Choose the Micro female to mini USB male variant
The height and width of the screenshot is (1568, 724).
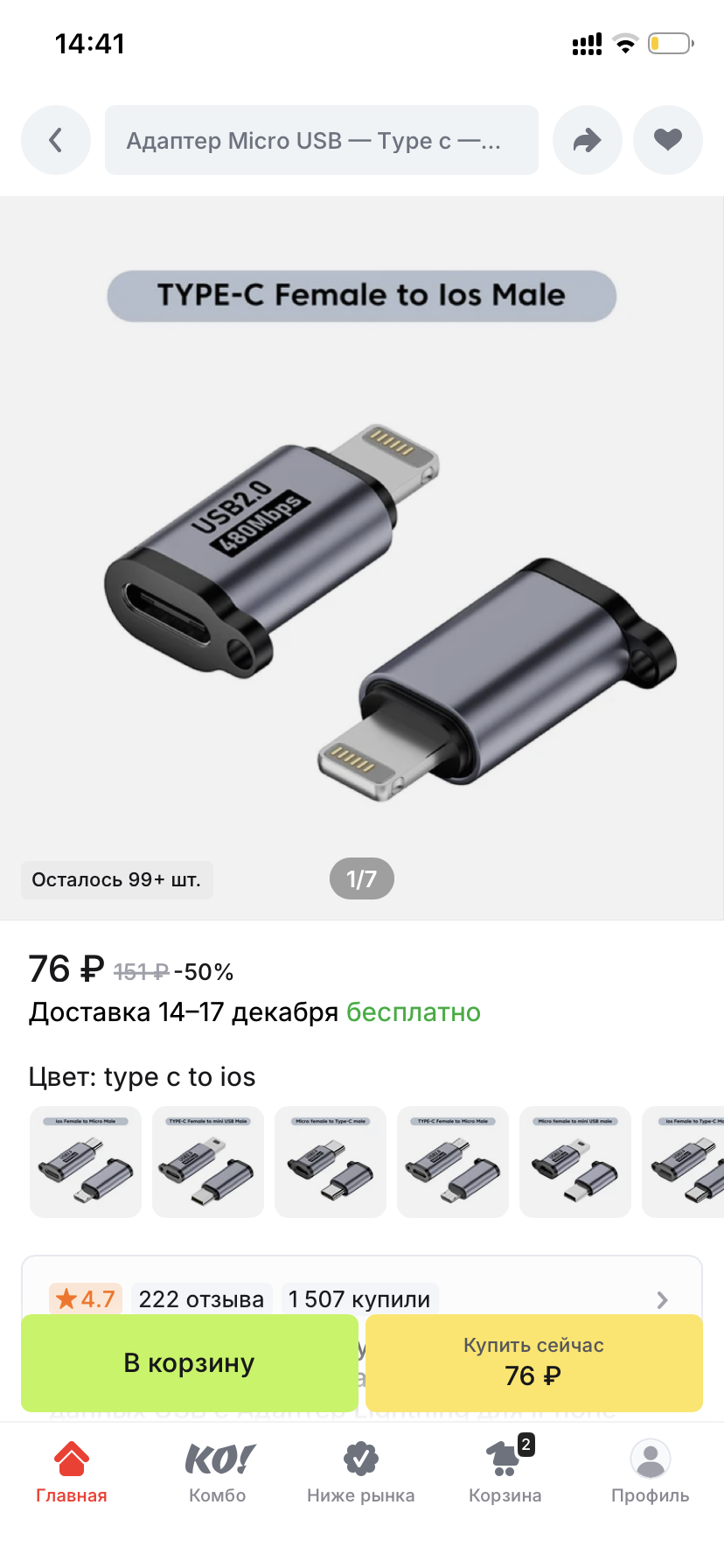pos(575,1162)
